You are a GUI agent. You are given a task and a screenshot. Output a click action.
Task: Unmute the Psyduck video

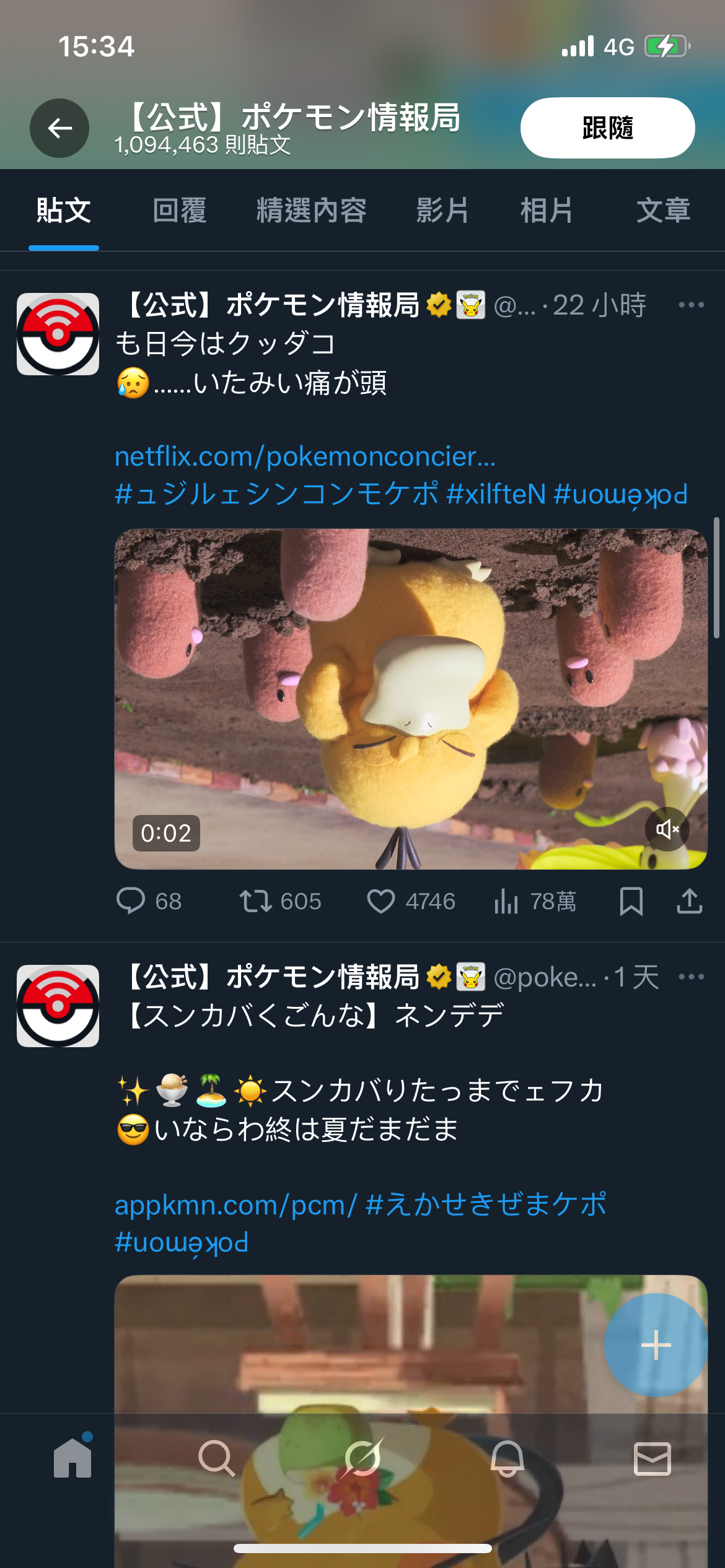[667, 829]
